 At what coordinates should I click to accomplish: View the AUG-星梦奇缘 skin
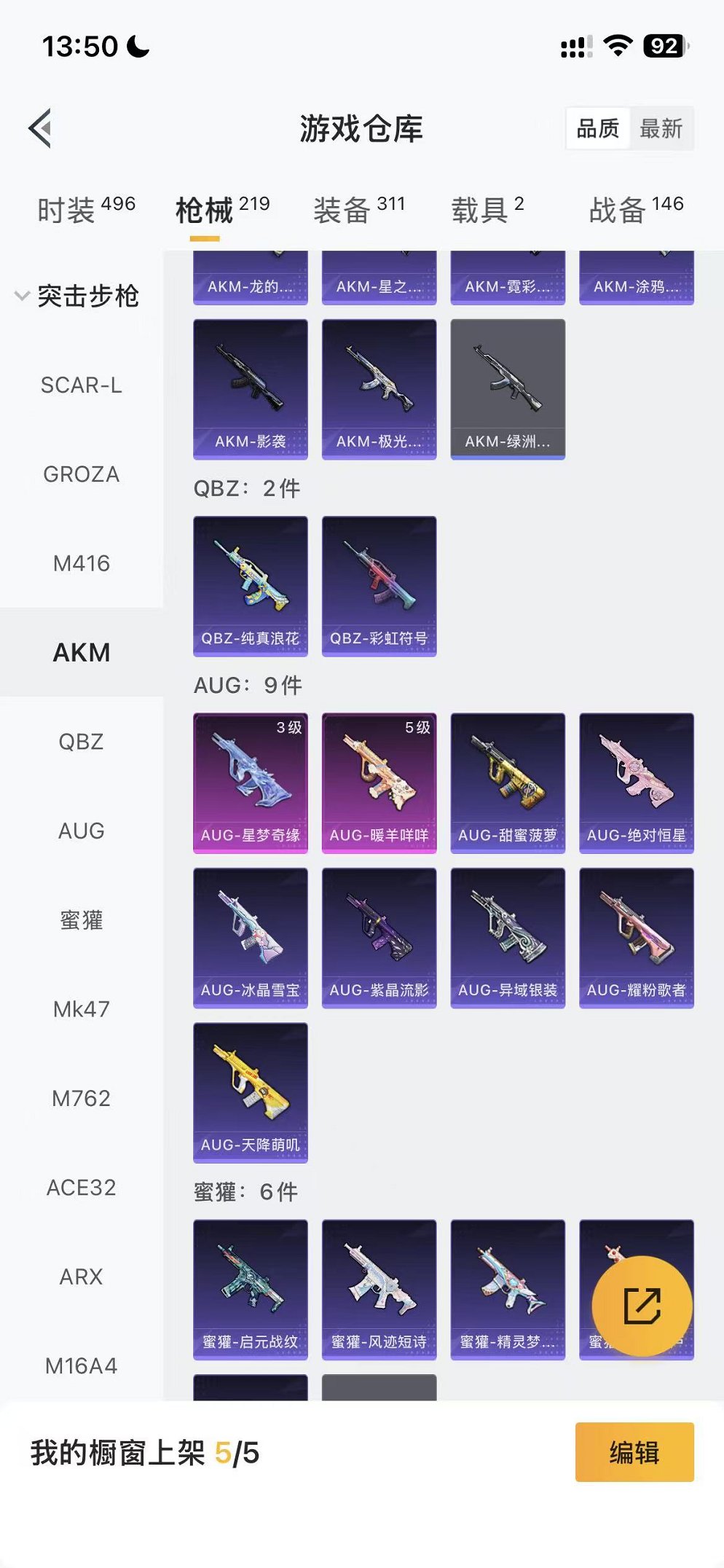tap(250, 782)
